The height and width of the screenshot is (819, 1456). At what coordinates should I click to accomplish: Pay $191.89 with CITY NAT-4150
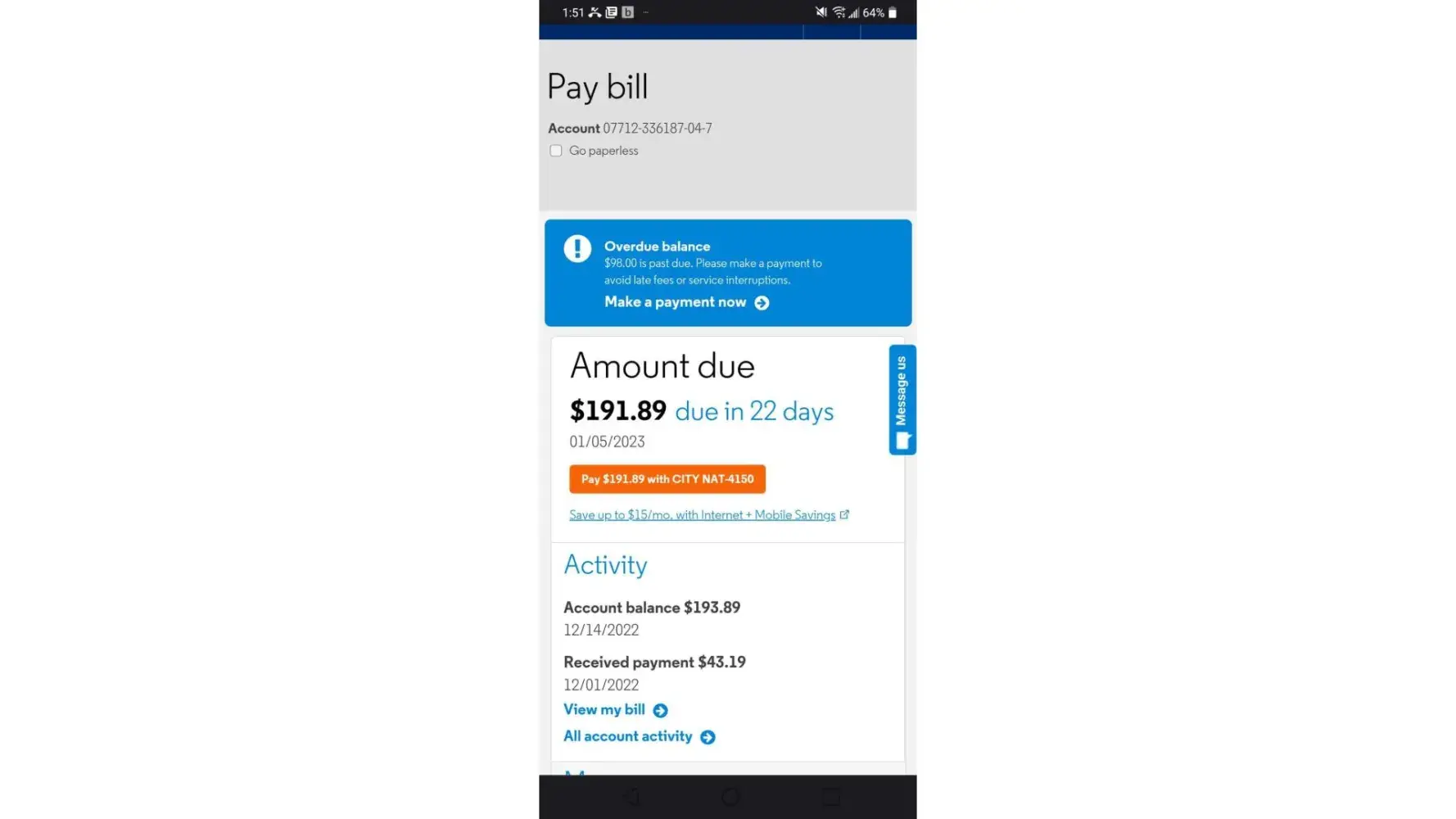point(667,479)
